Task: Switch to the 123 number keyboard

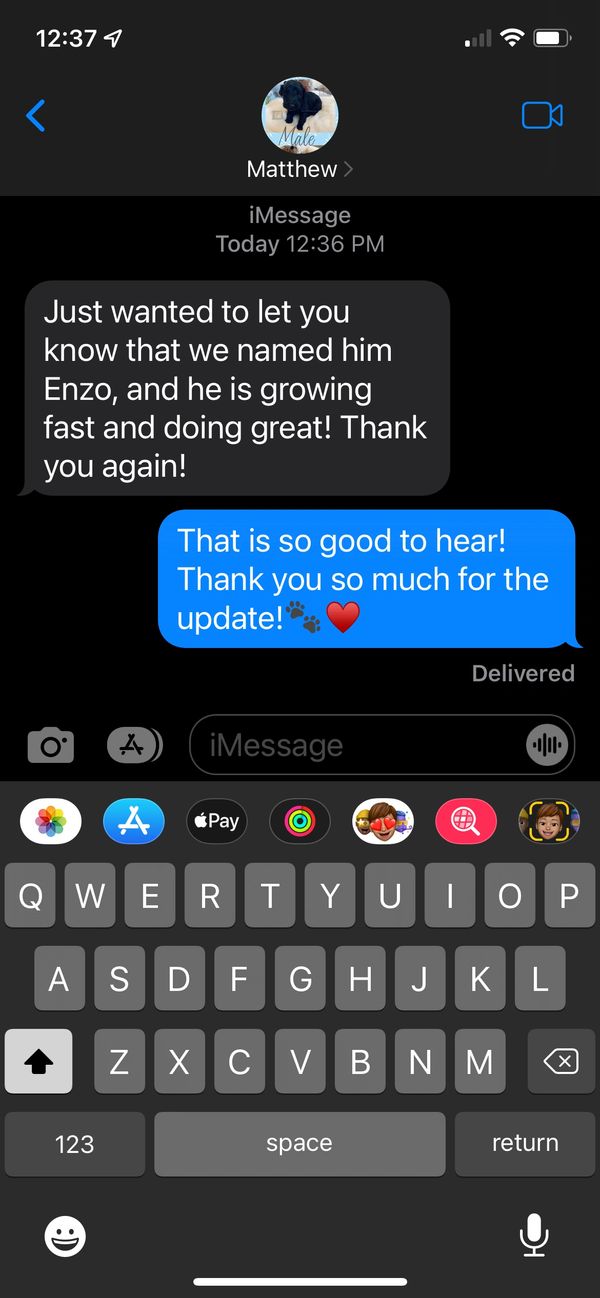Action: (74, 1143)
